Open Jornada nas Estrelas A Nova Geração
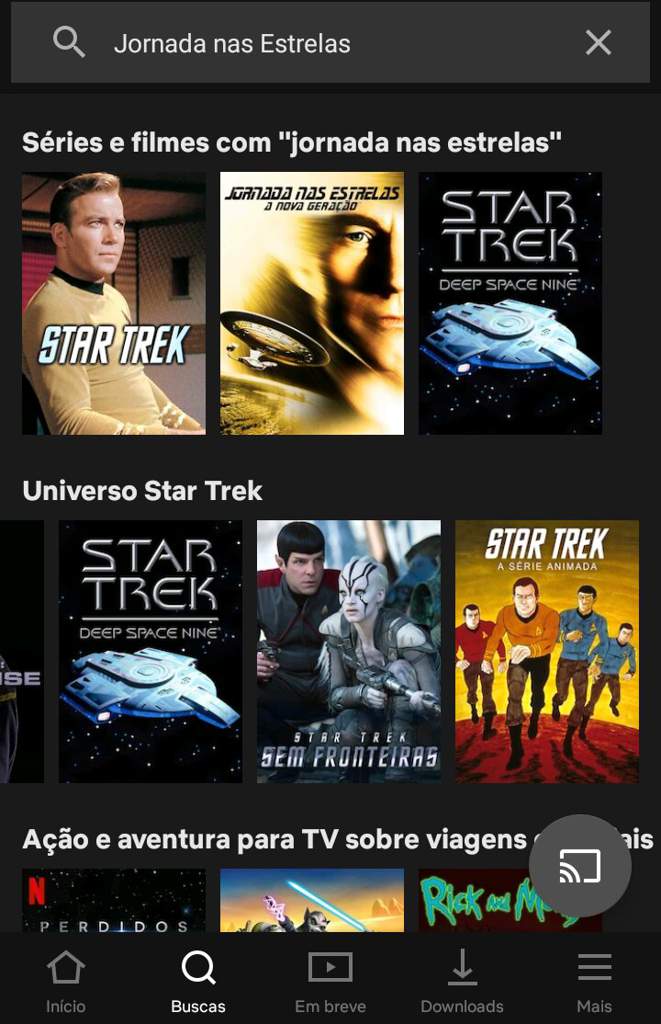The height and width of the screenshot is (1024, 661). [311, 303]
